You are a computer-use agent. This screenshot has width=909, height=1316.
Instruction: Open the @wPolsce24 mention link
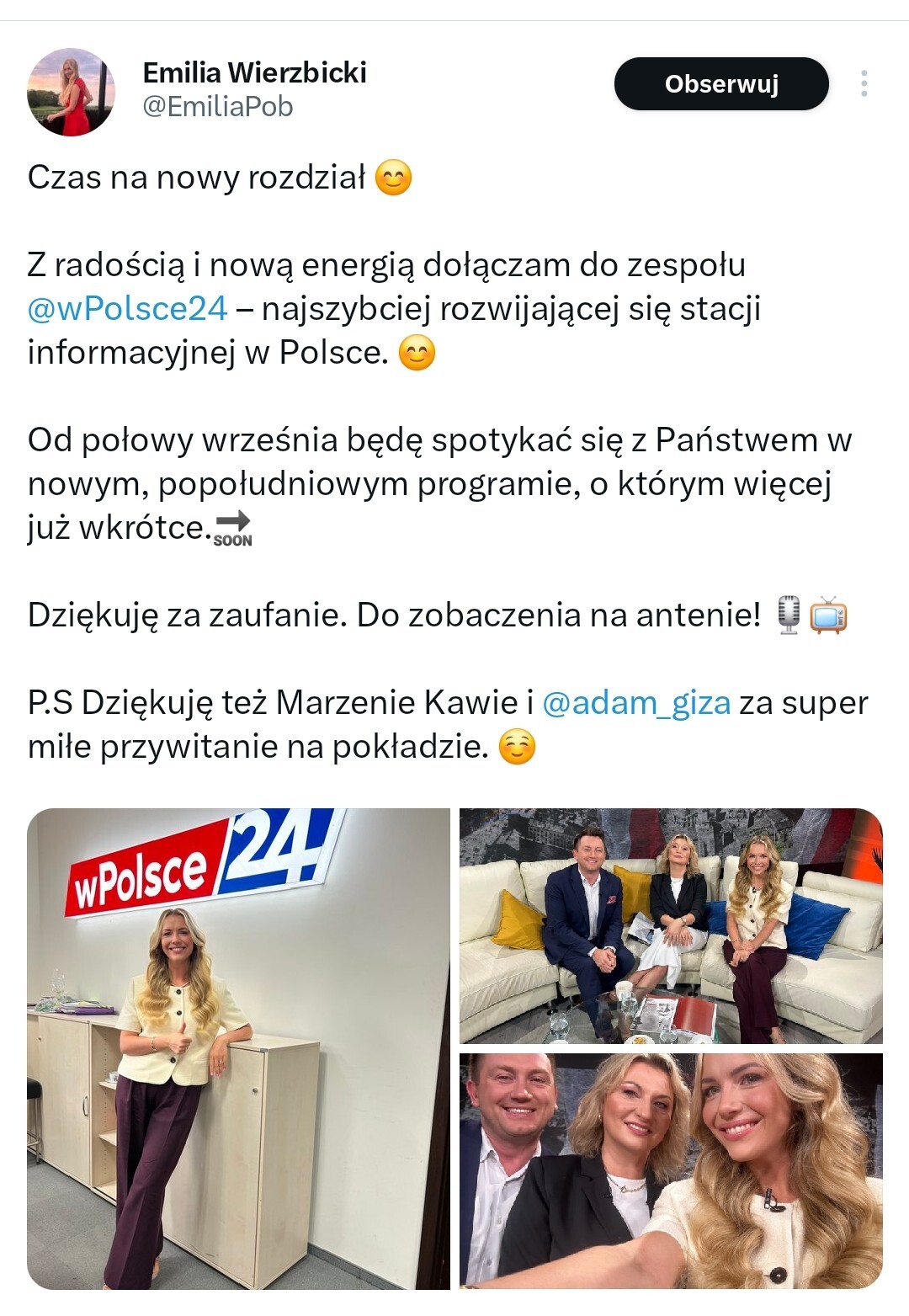(127, 309)
